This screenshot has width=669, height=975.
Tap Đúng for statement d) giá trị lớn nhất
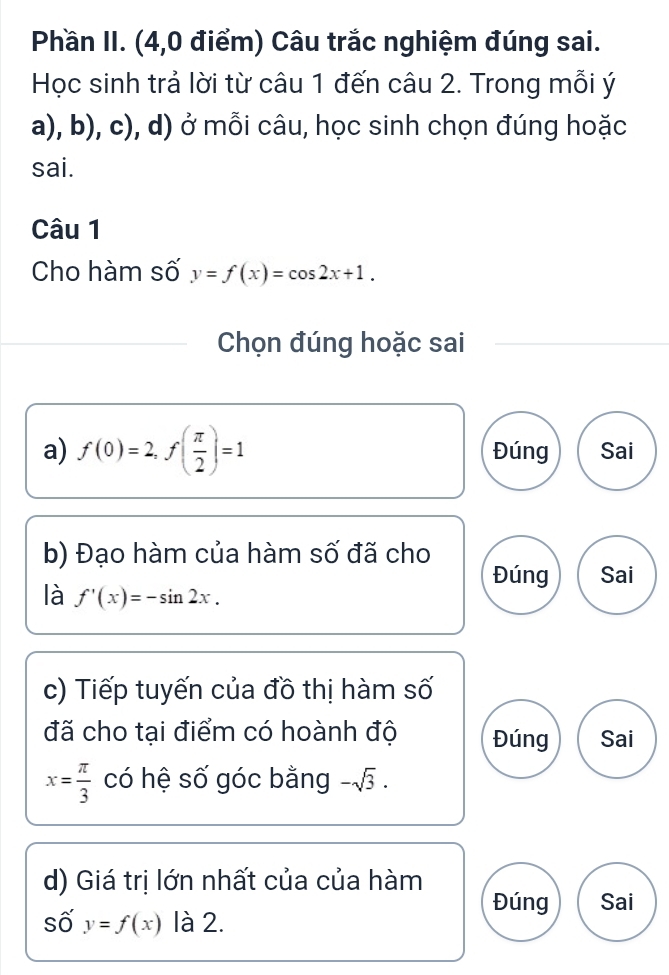click(x=520, y=902)
